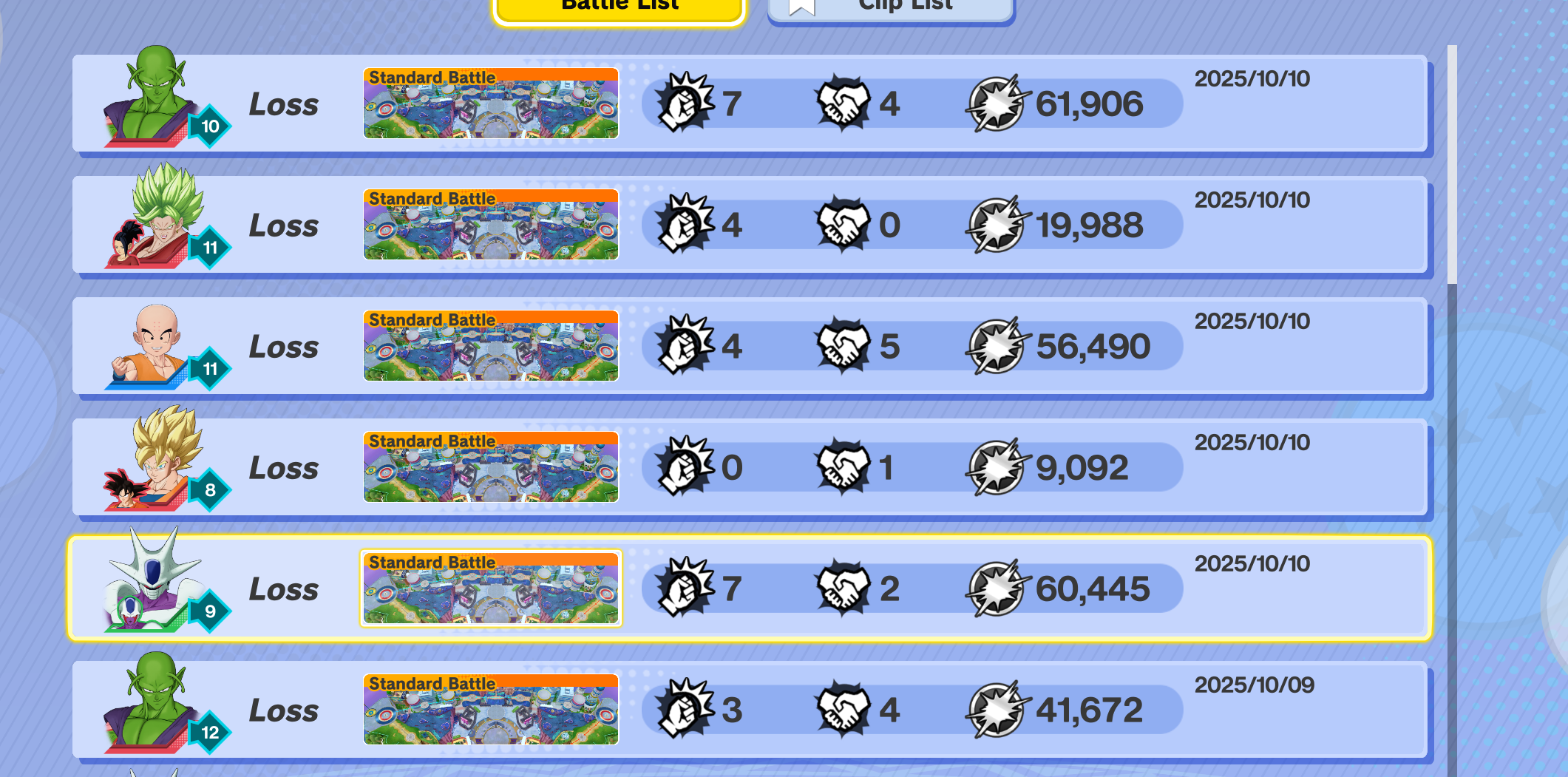
Task: Open the battle record scoring 61,906
Action: click(x=750, y=104)
